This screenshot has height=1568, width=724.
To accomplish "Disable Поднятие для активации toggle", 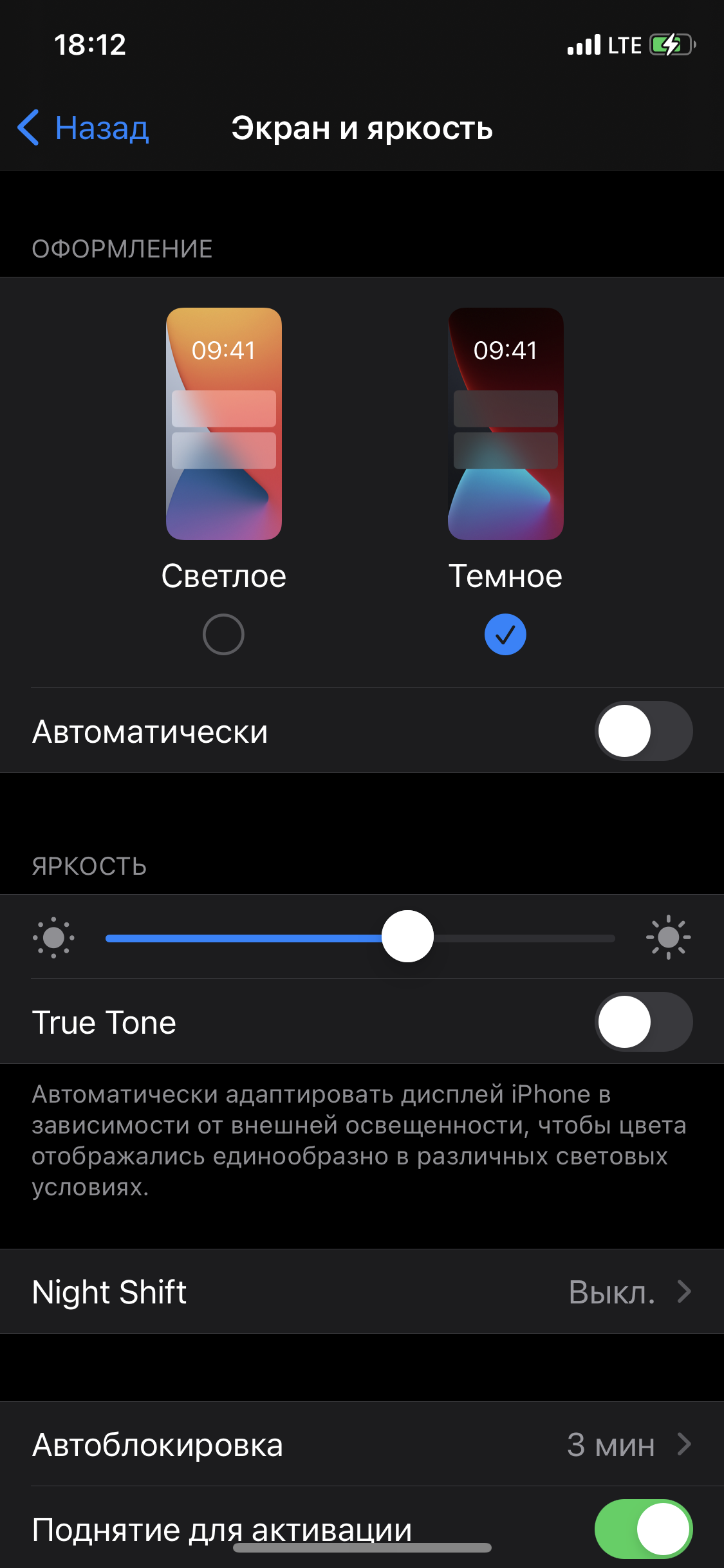I will point(643,1527).
